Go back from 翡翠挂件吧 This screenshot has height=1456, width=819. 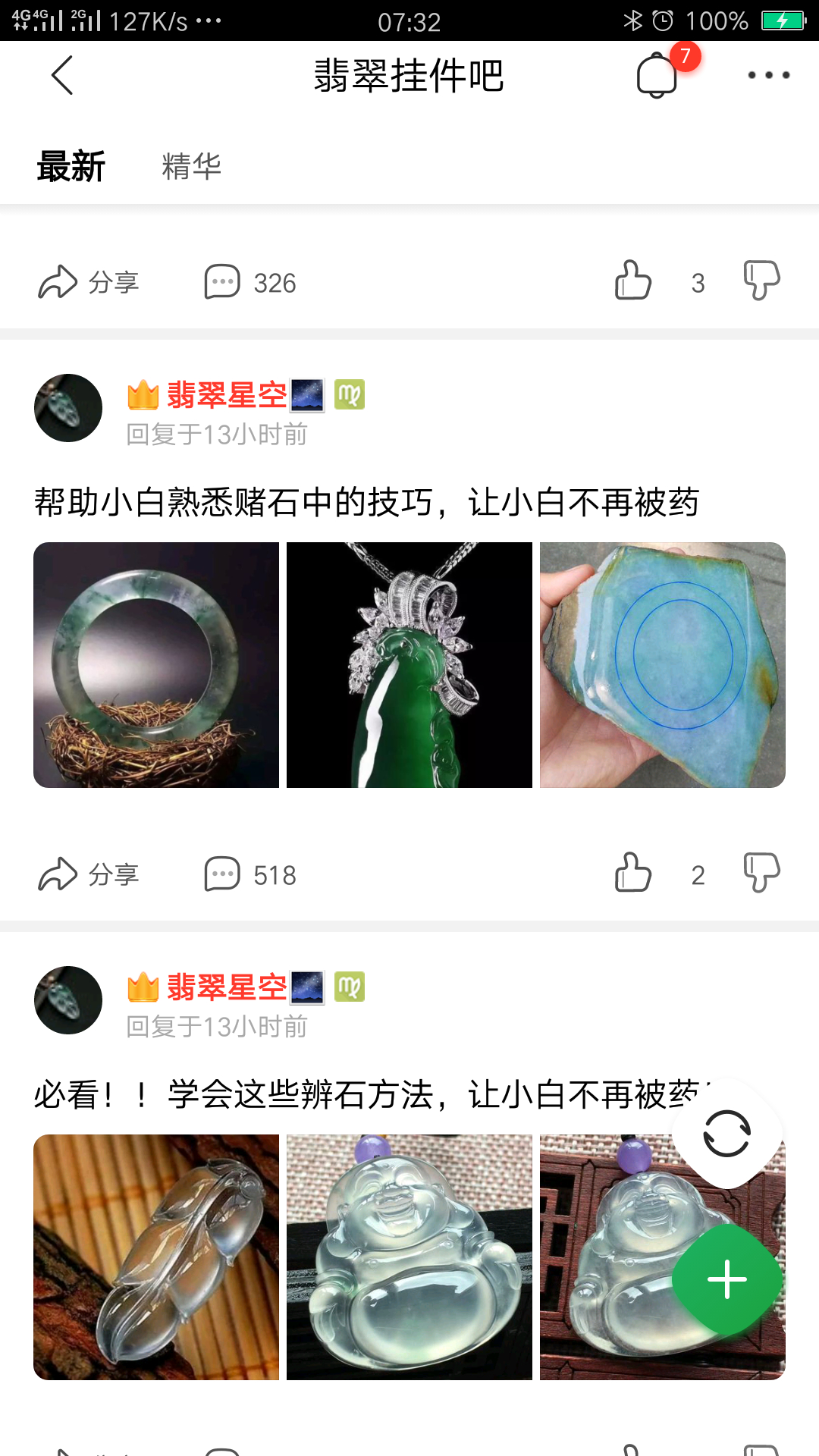coord(62,75)
